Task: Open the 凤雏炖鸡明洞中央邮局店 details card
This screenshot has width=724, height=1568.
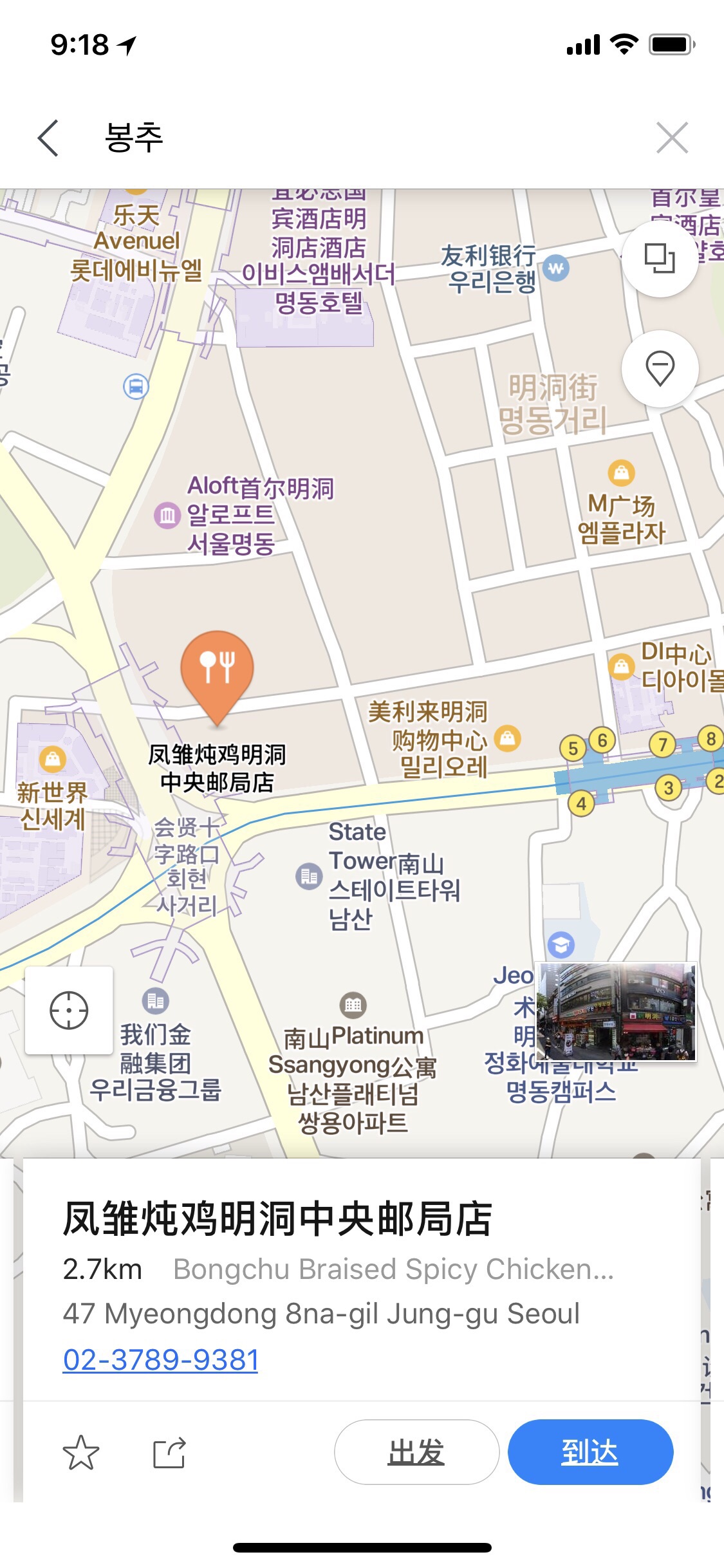Action: 277,1218
